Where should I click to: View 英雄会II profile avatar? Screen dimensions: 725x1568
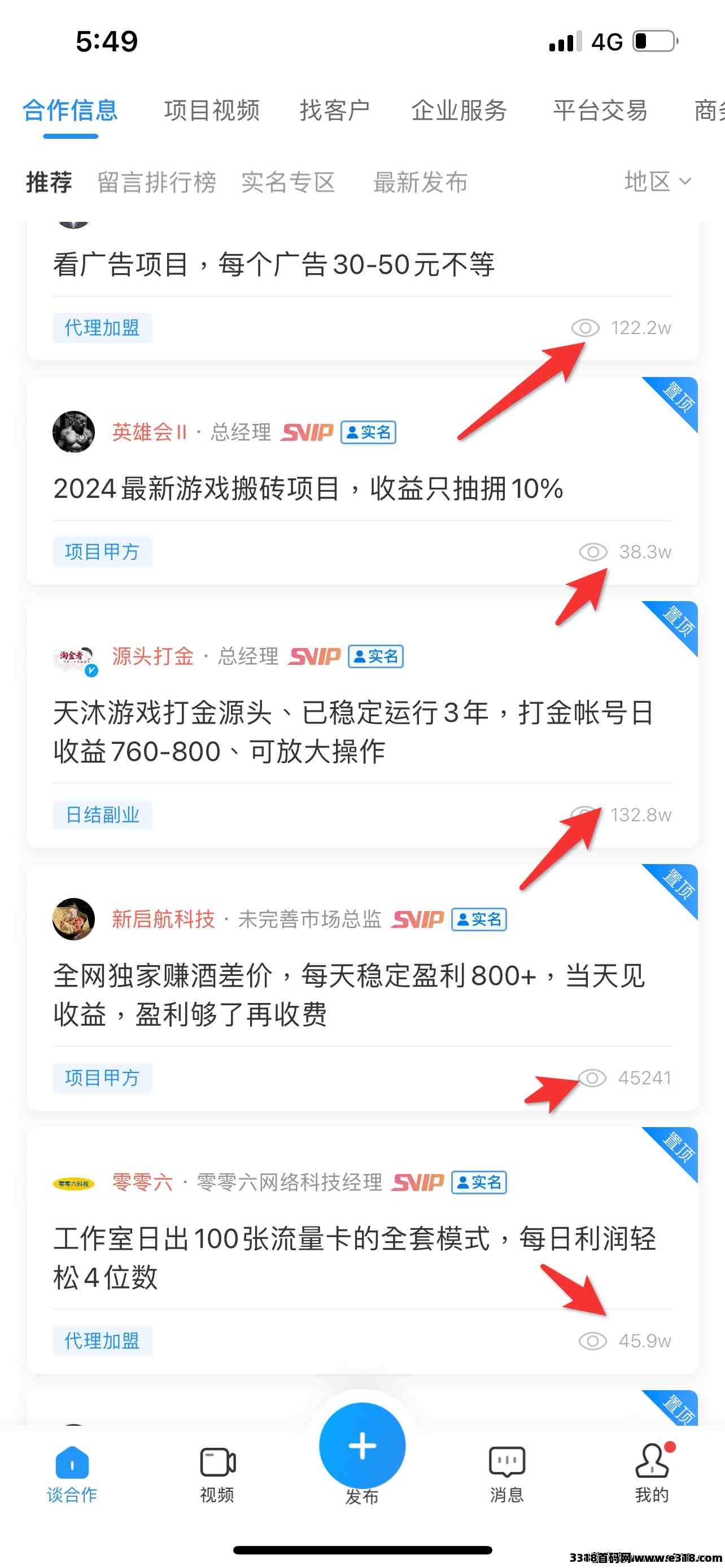[x=73, y=432]
